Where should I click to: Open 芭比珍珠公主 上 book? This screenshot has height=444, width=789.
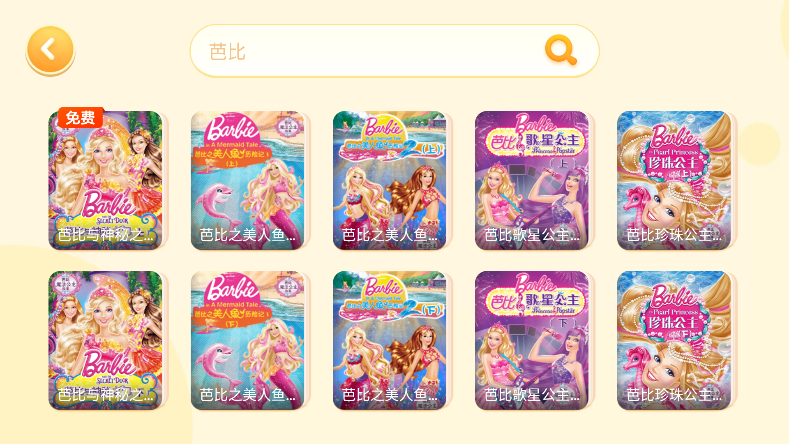tap(673, 180)
